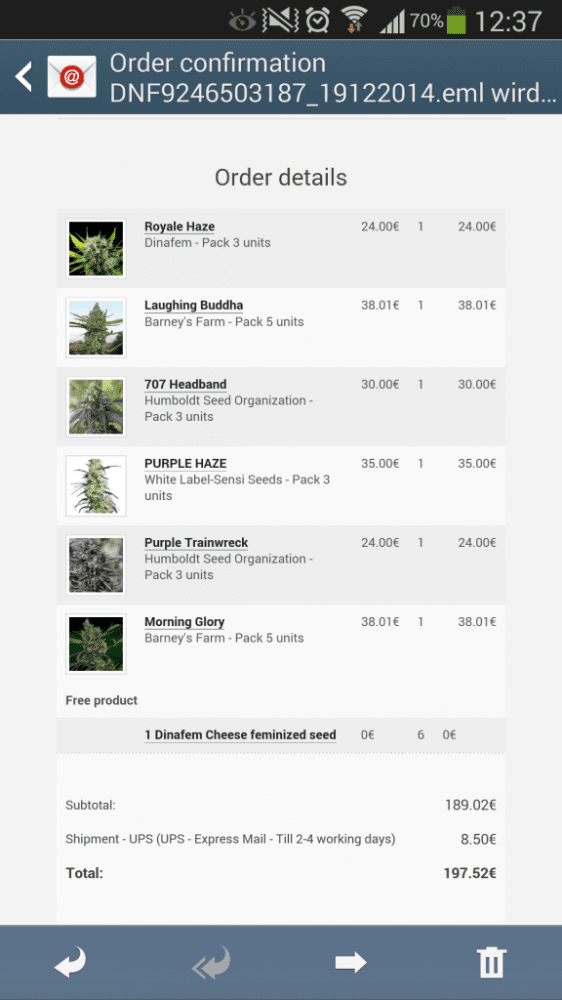Image resolution: width=562 pixels, height=1000 pixels.
Task: Reply to this email
Action: coord(70,962)
